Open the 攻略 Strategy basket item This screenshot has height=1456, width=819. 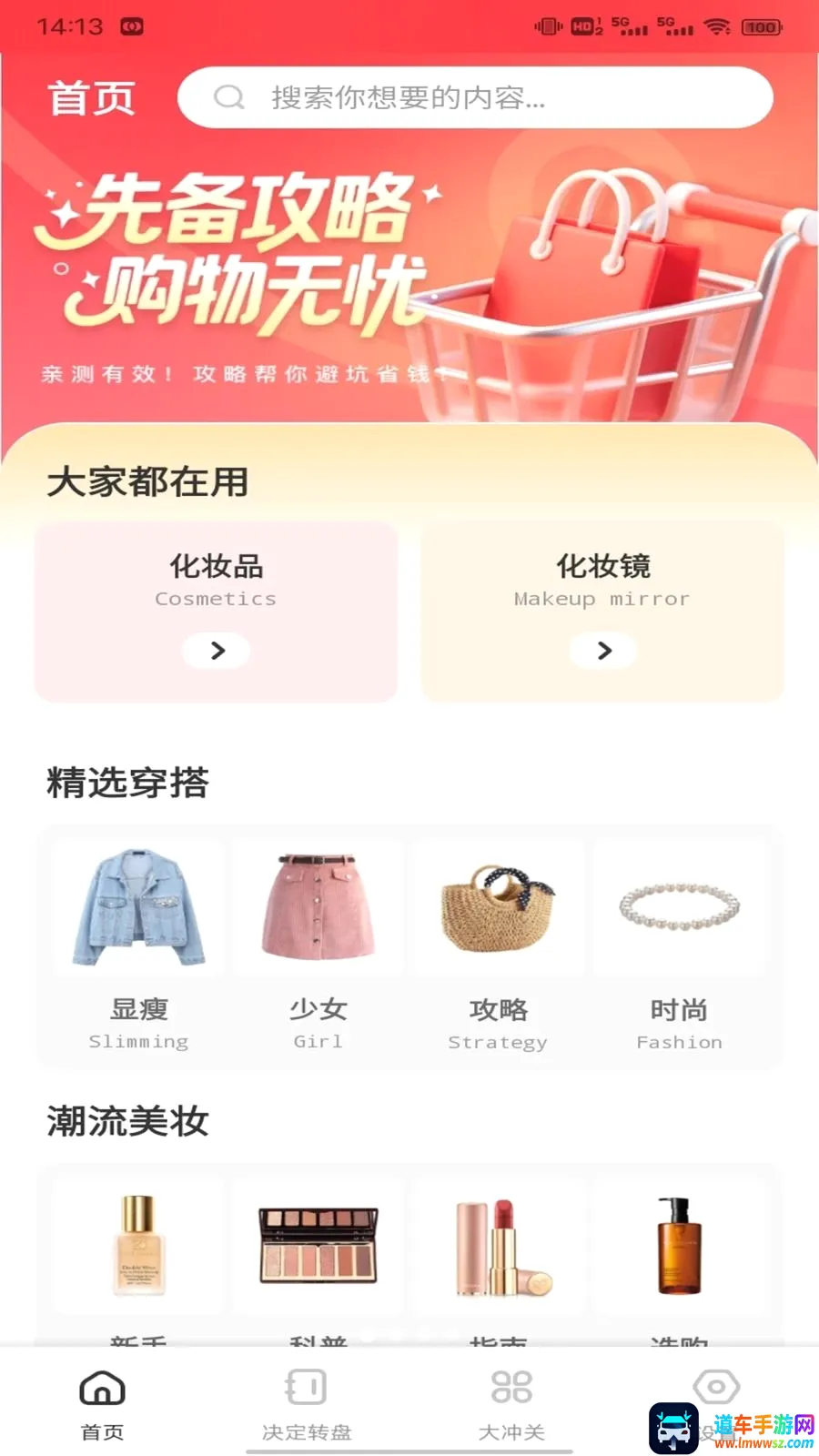(x=498, y=946)
